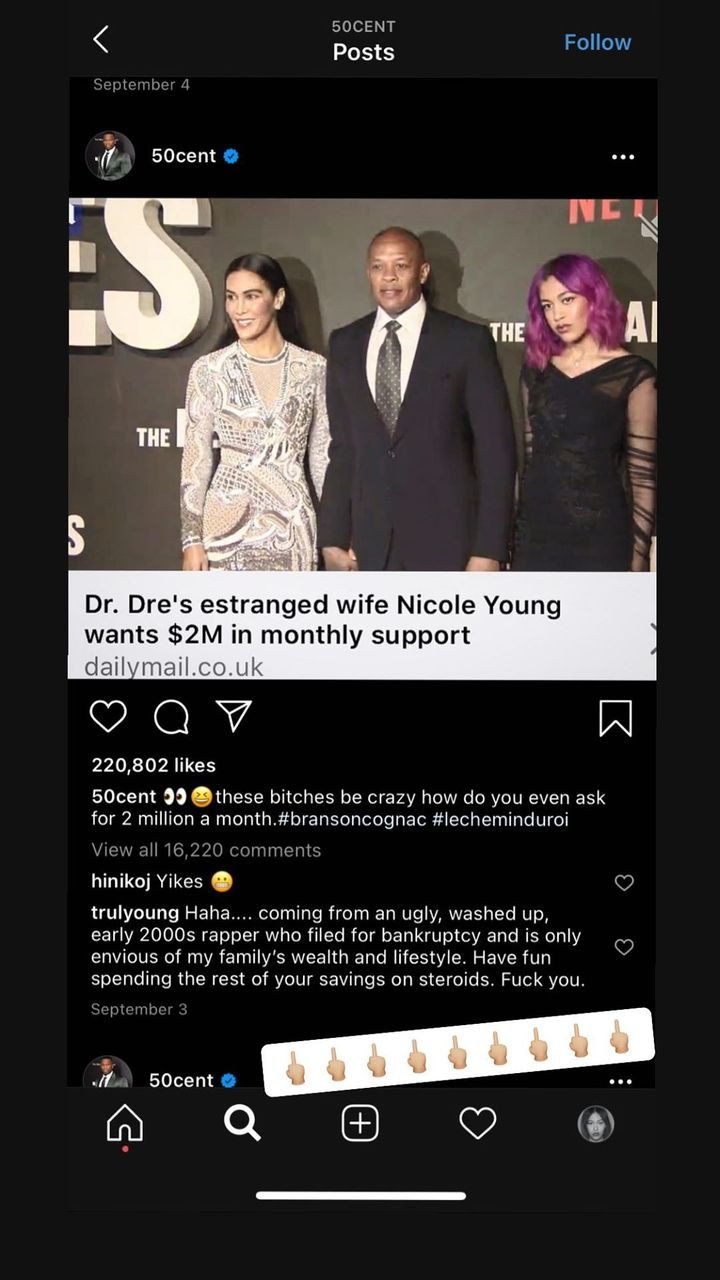Like the Dr. Dre post
720x1280 pixels.
[108, 717]
